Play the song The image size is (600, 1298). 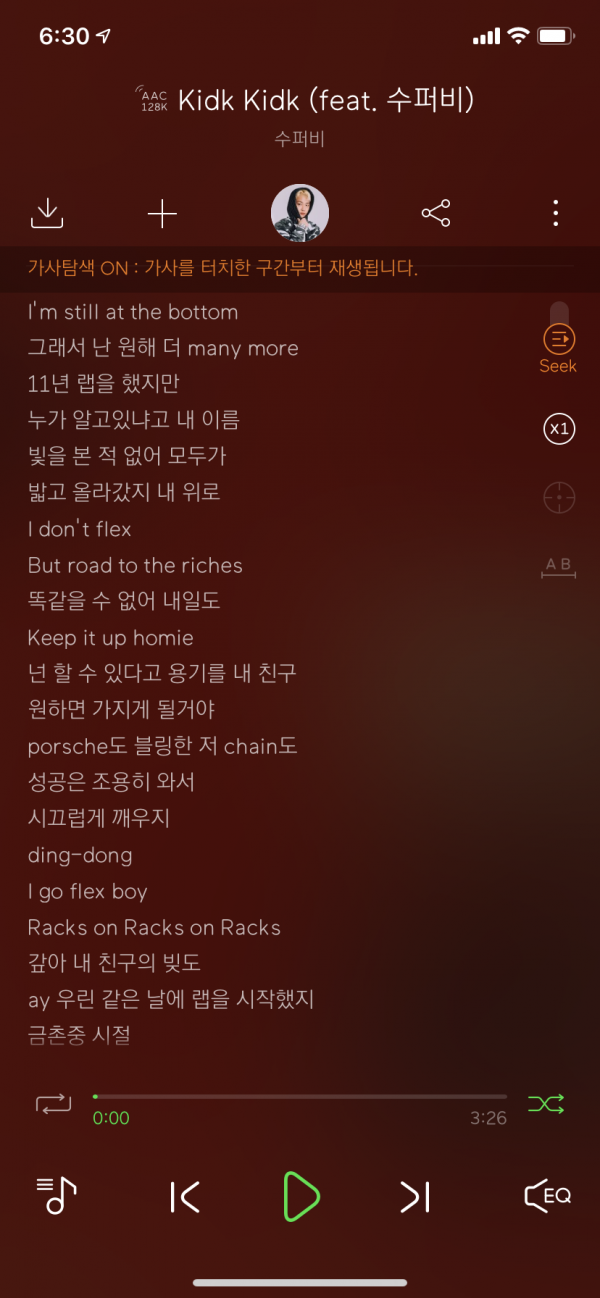[300, 1196]
